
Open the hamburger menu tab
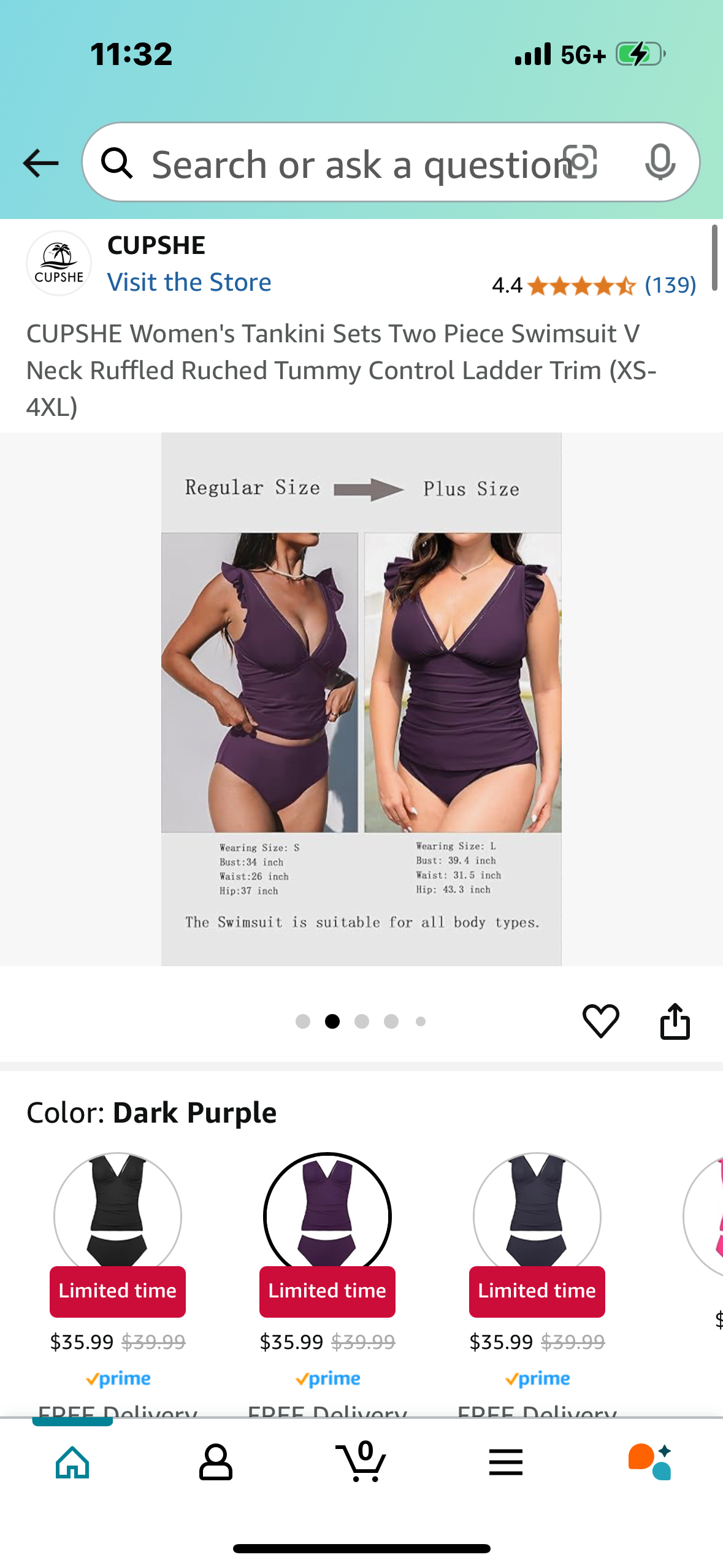[x=506, y=1462]
